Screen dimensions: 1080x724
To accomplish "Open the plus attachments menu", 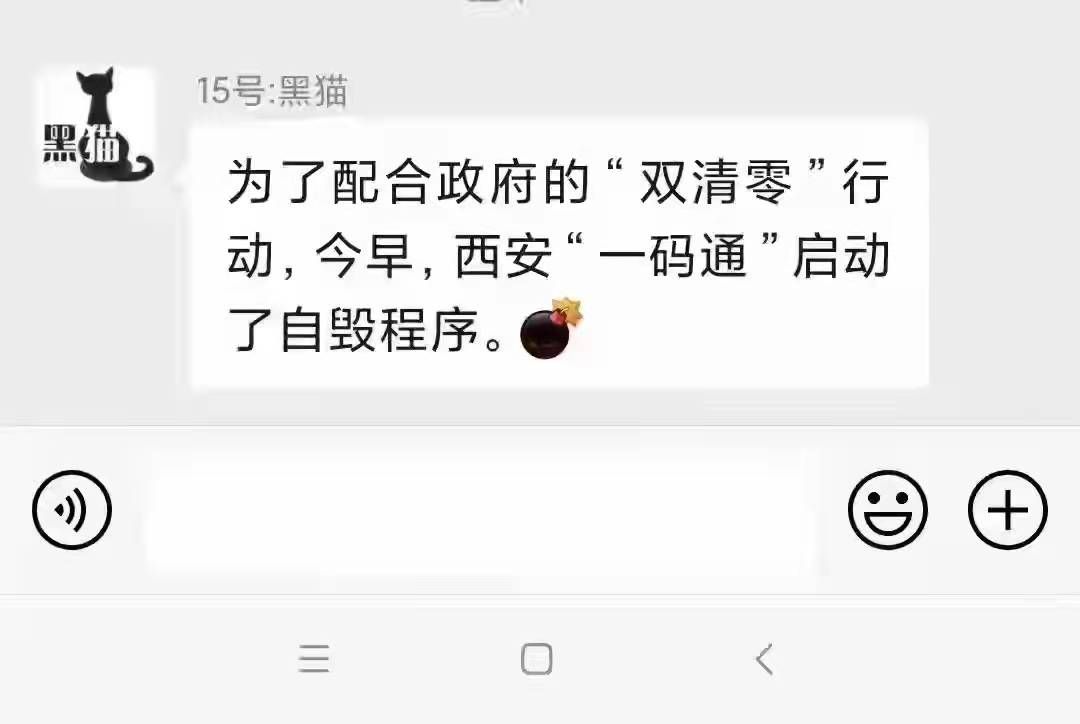I will pos(1007,511).
